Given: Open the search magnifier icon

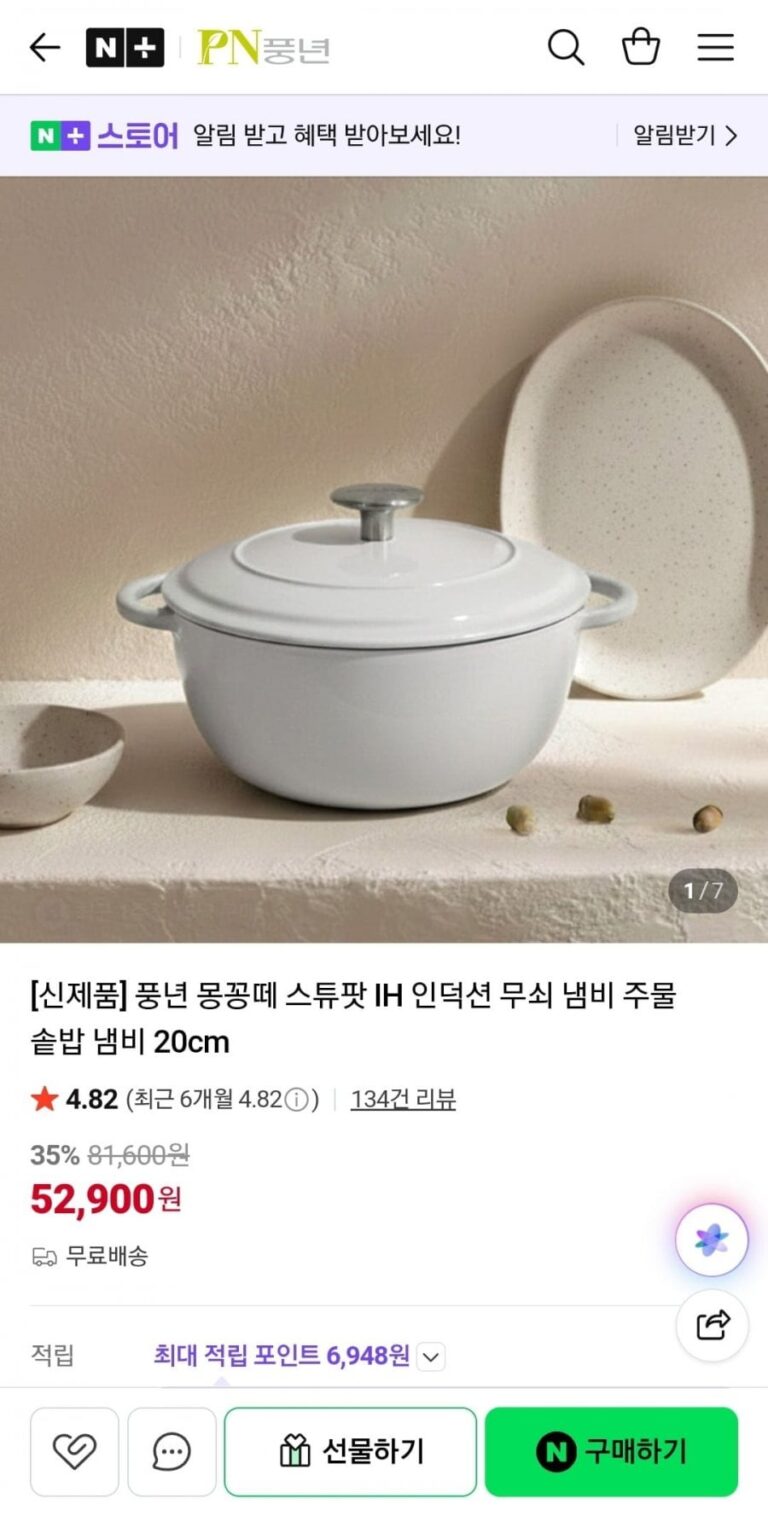Looking at the screenshot, I should (x=565, y=47).
